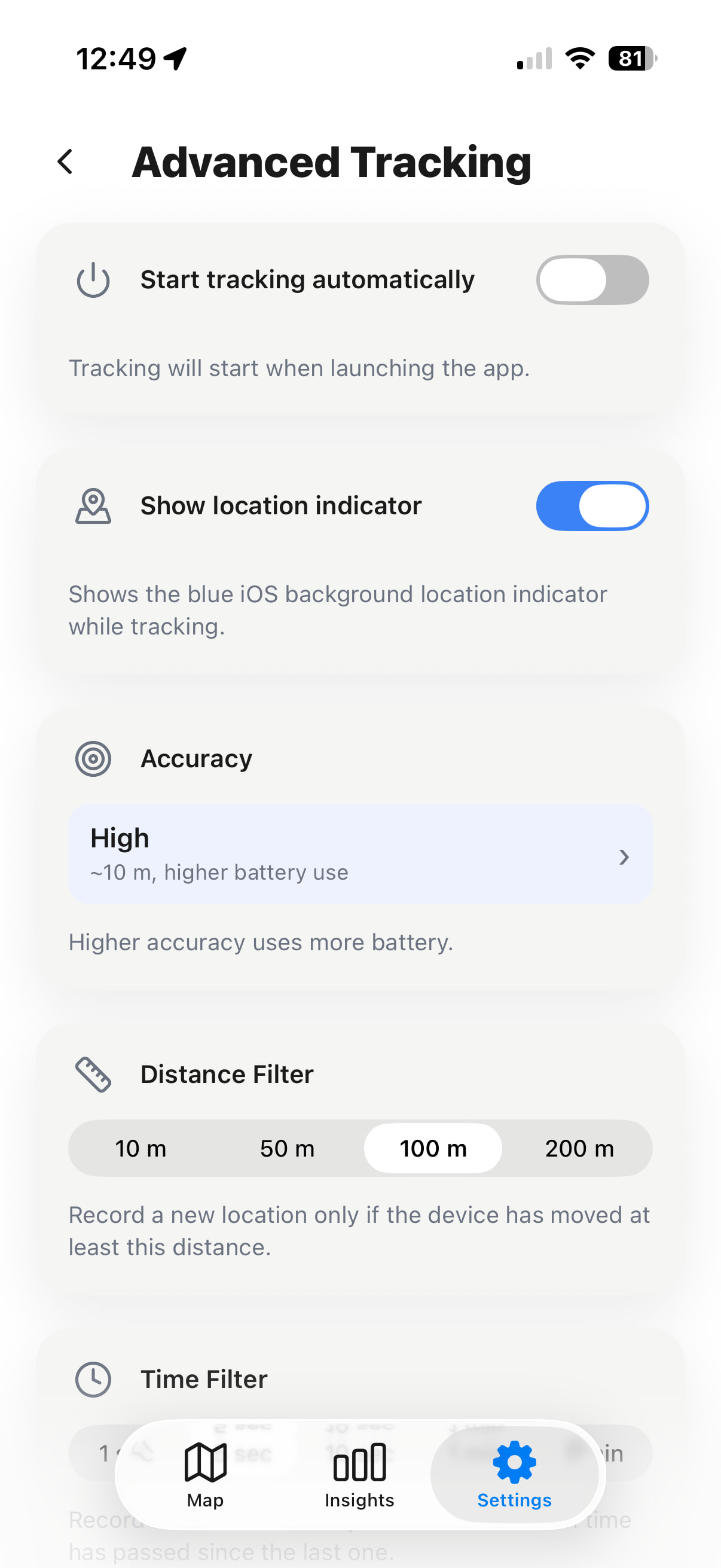Turn off Show location indicator
Viewport: 721px width, 1568px height.
pos(591,506)
